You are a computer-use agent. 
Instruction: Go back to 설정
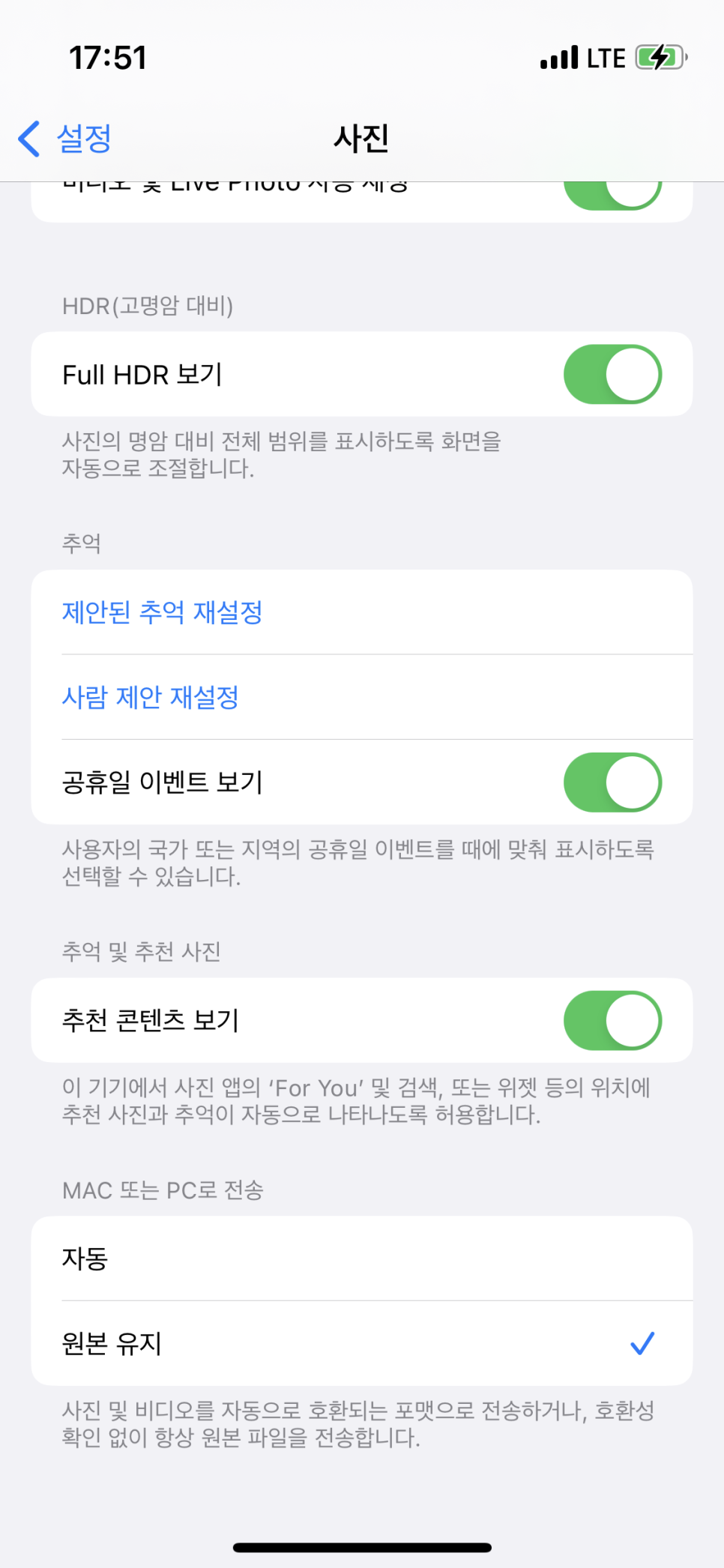coord(65,139)
